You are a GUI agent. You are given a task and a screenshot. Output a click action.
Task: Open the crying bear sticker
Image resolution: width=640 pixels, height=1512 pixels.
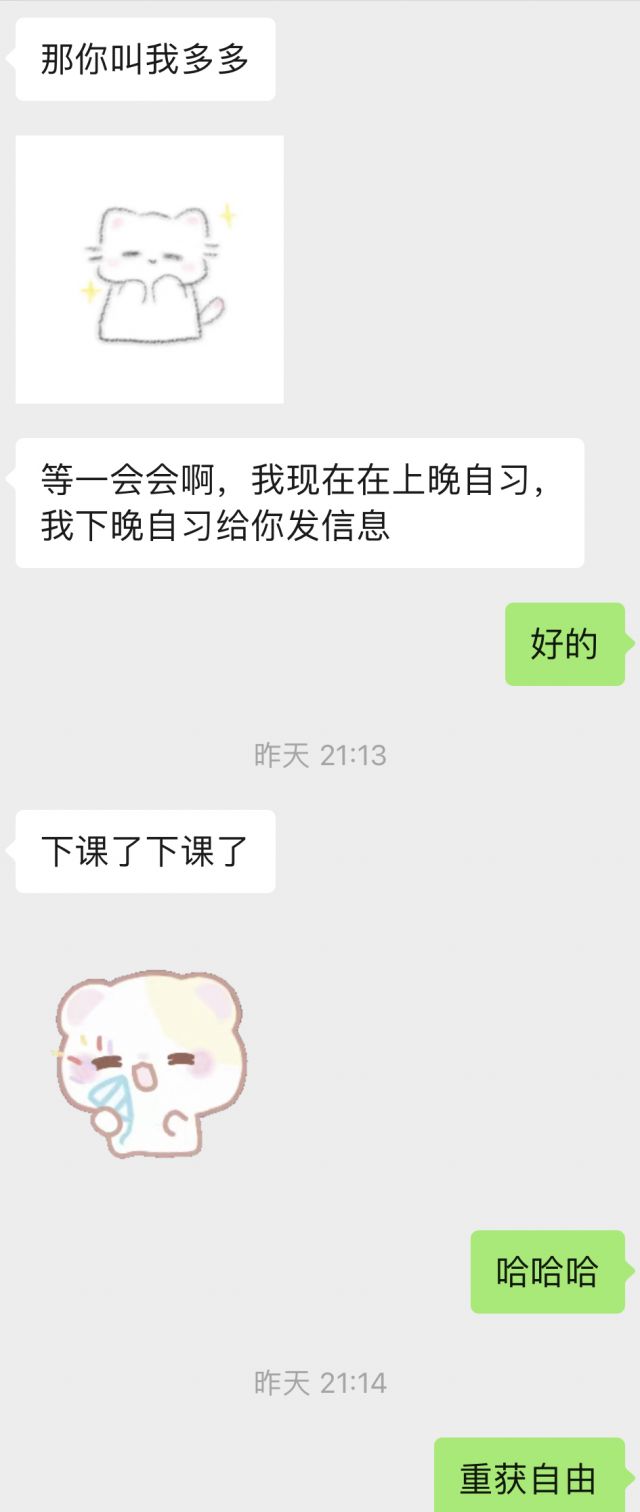tap(150, 1063)
